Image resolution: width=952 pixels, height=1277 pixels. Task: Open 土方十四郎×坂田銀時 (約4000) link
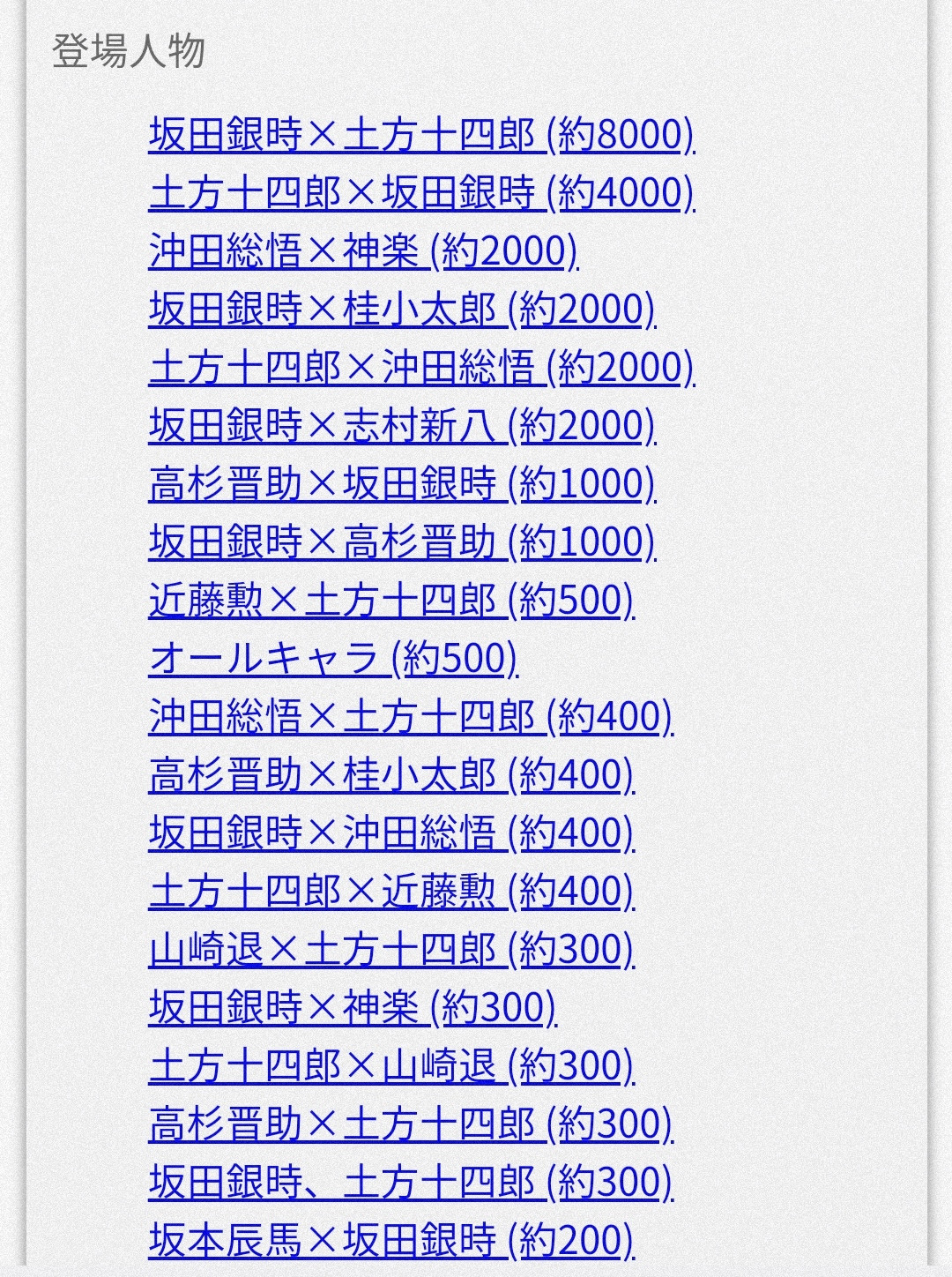click(421, 192)
